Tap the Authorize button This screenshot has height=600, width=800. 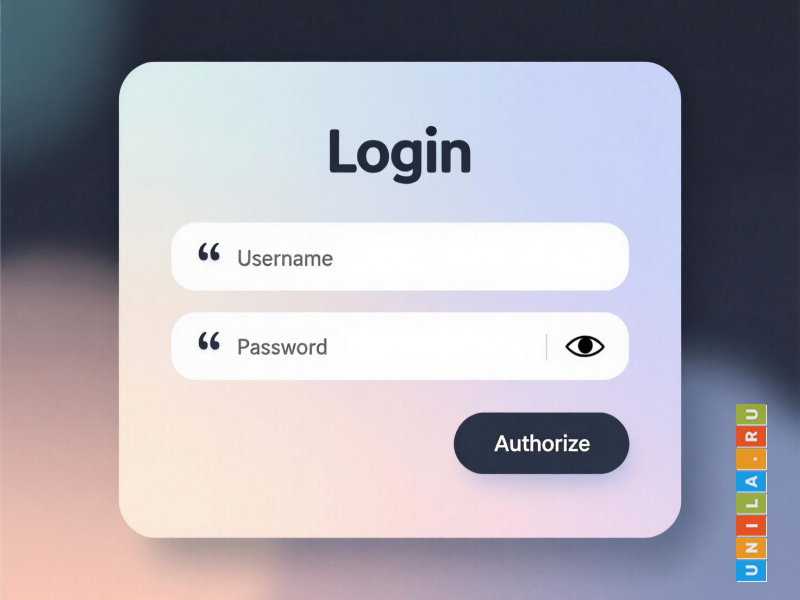[541, 443]
